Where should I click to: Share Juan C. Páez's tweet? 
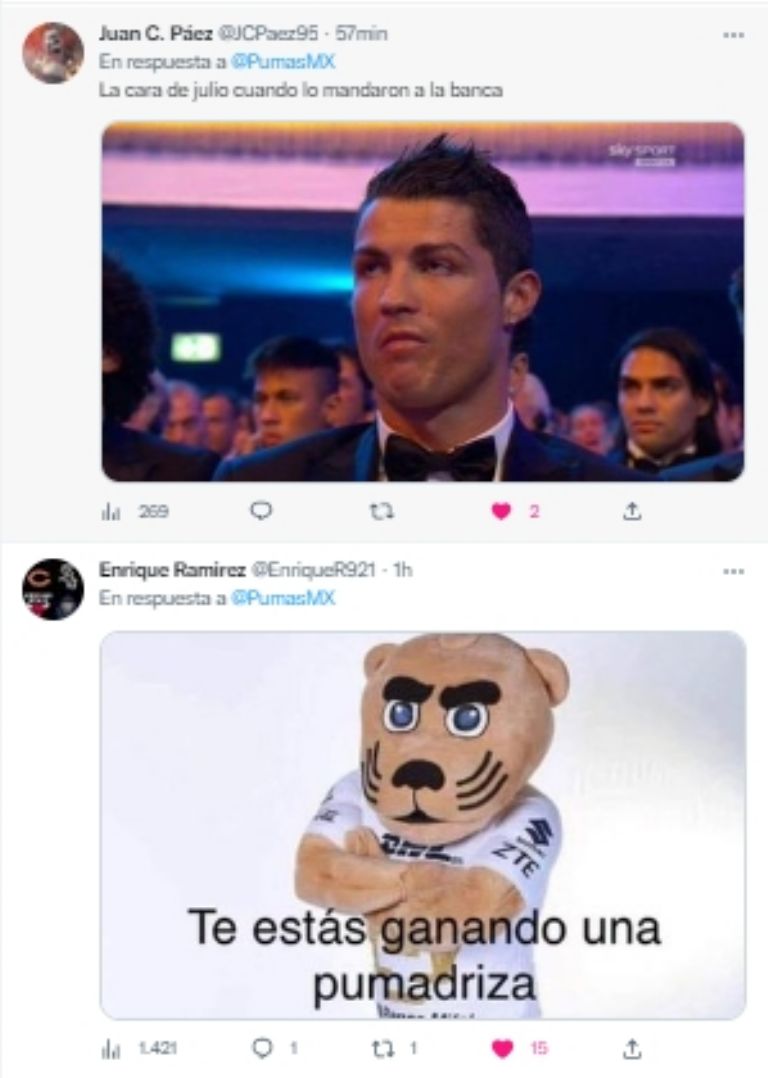click(631, 511)
